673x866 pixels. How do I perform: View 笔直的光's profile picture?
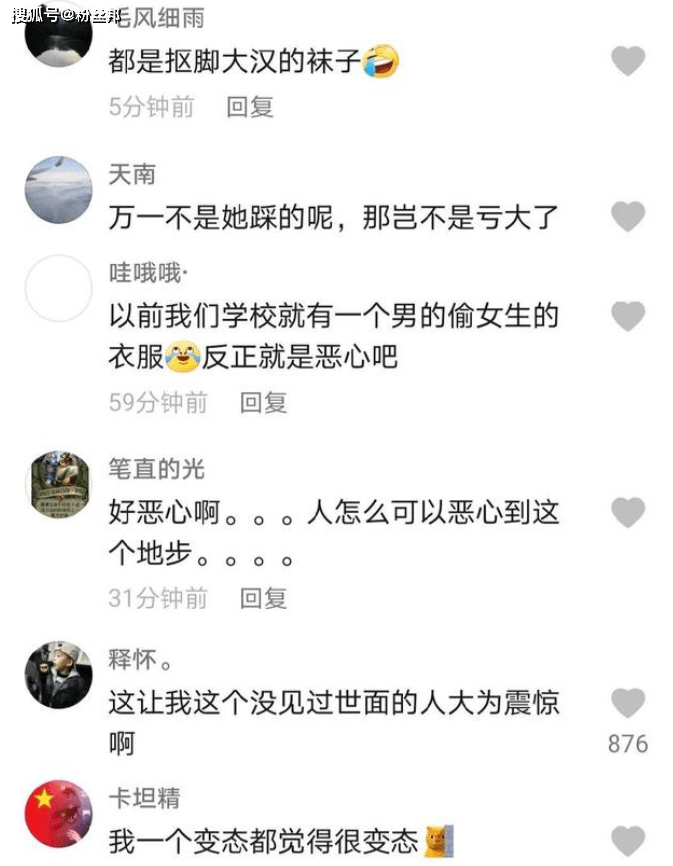[x=58, y=484]
